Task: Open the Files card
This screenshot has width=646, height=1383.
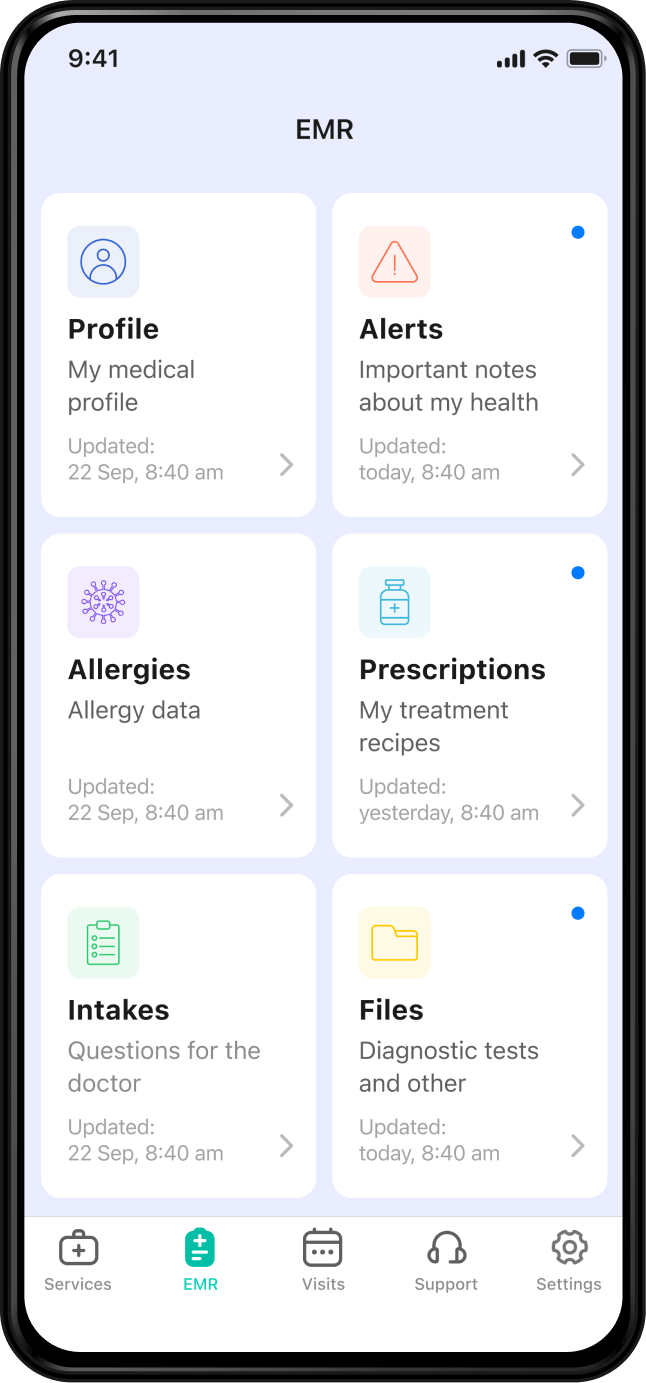Action: pos(469,1036)
